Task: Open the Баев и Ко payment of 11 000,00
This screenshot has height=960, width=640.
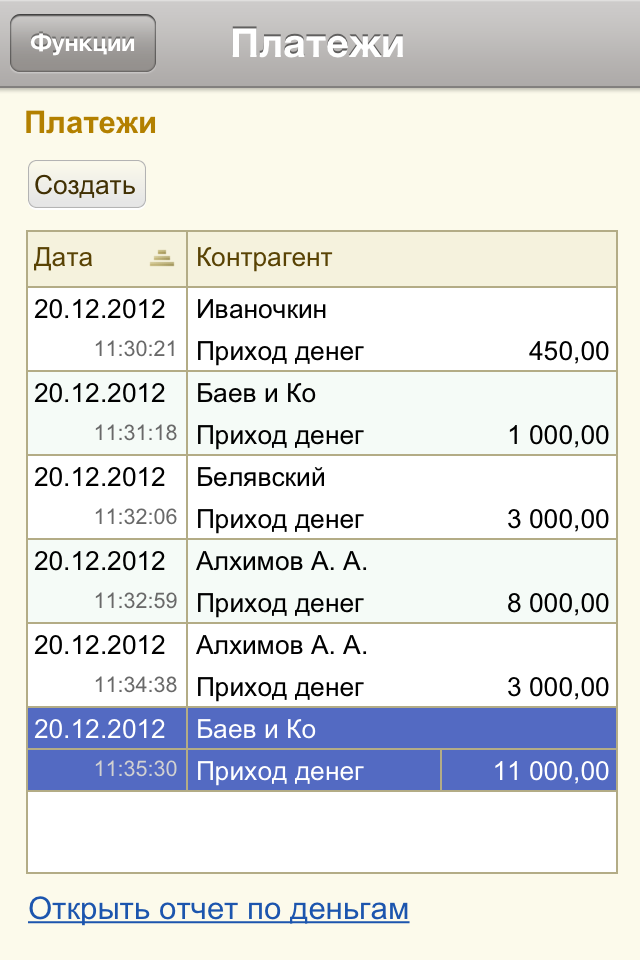Action: coord(320,750)
